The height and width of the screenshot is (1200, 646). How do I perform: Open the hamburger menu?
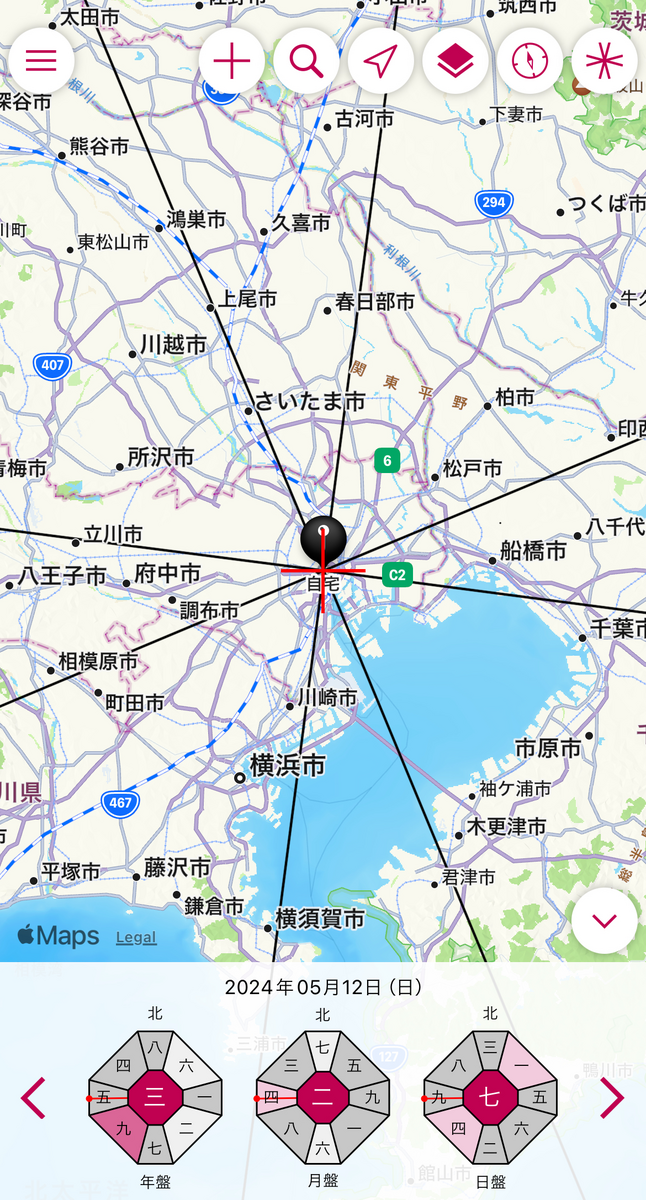tap(41, 60)
